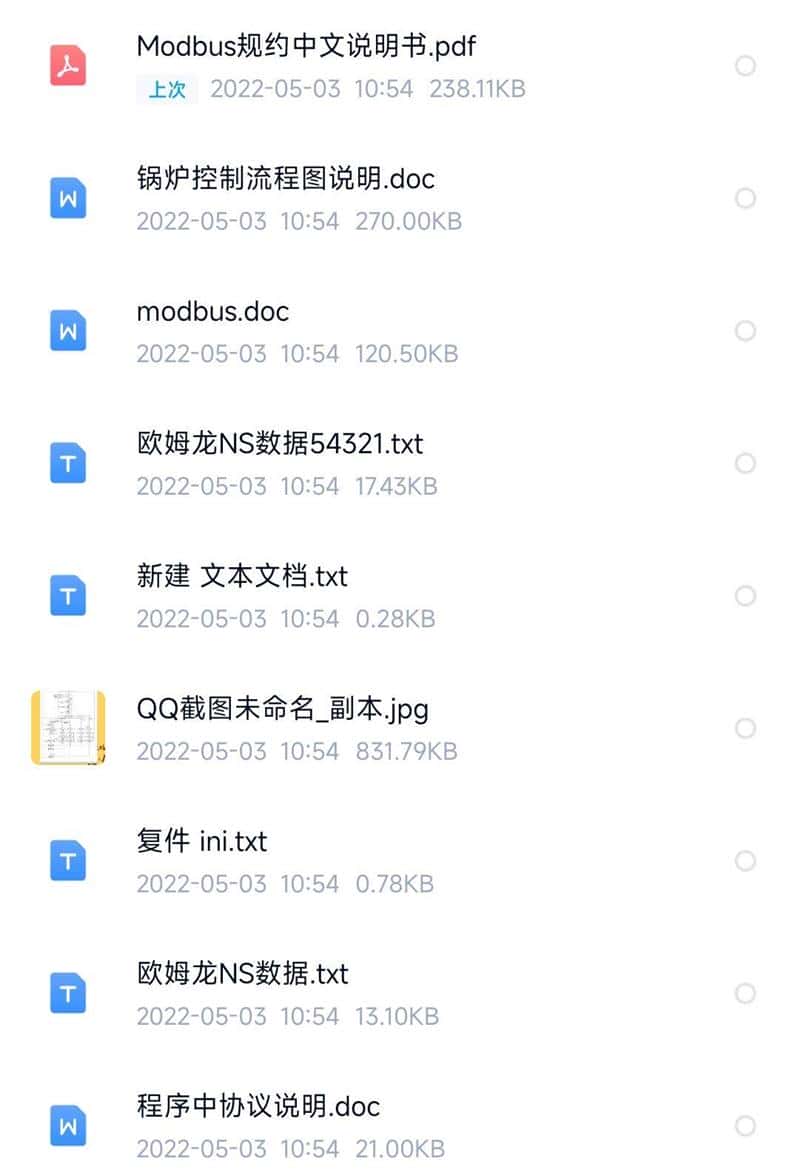
Task: Tick the selection circle for modbus.doc
Action: [x=745, y=331]
